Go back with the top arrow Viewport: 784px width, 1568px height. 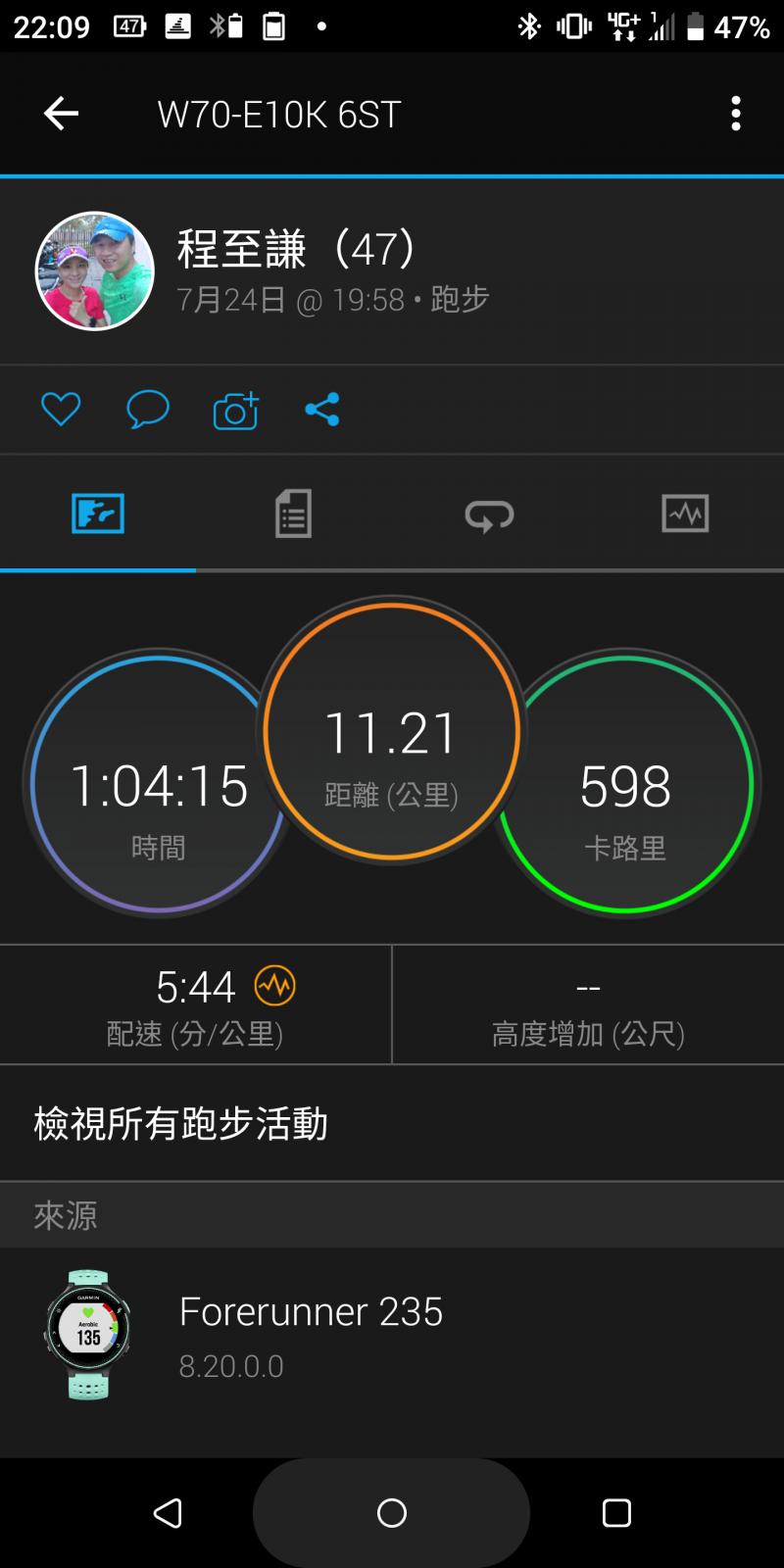point(61,114)
